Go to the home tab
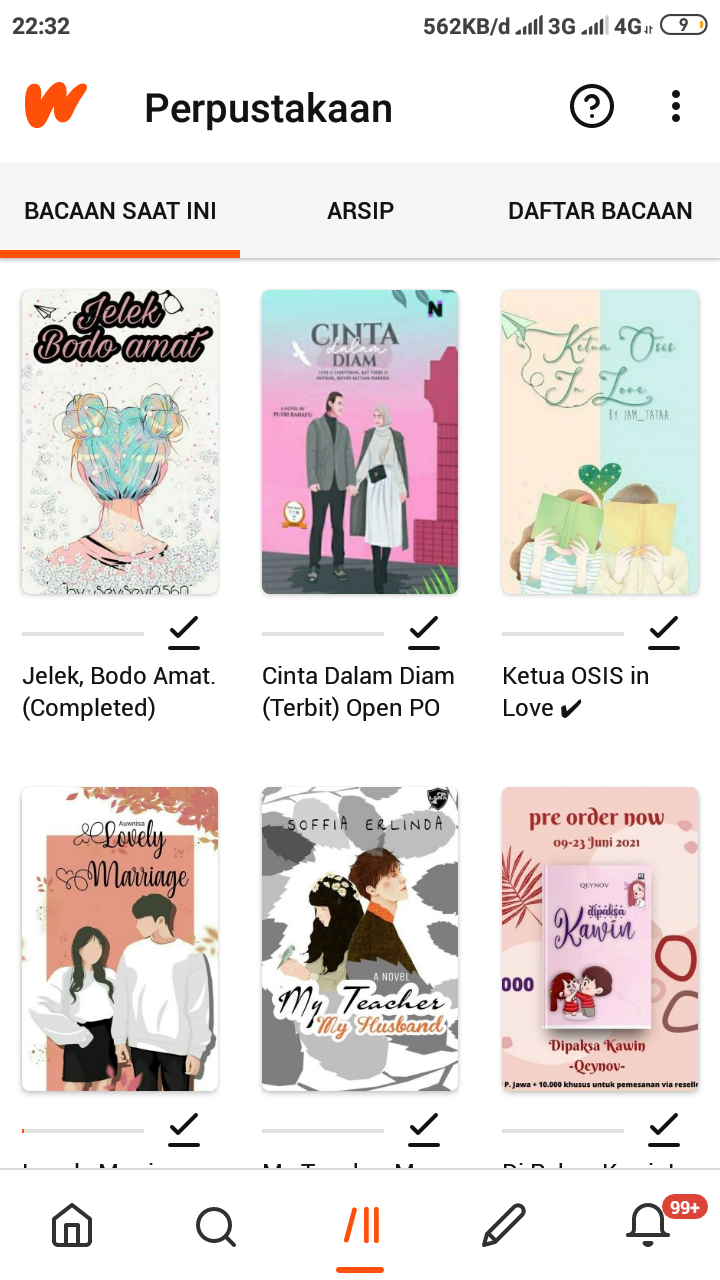The height and width of the screenshot is (1280, 720). [x=72, y=1225]
